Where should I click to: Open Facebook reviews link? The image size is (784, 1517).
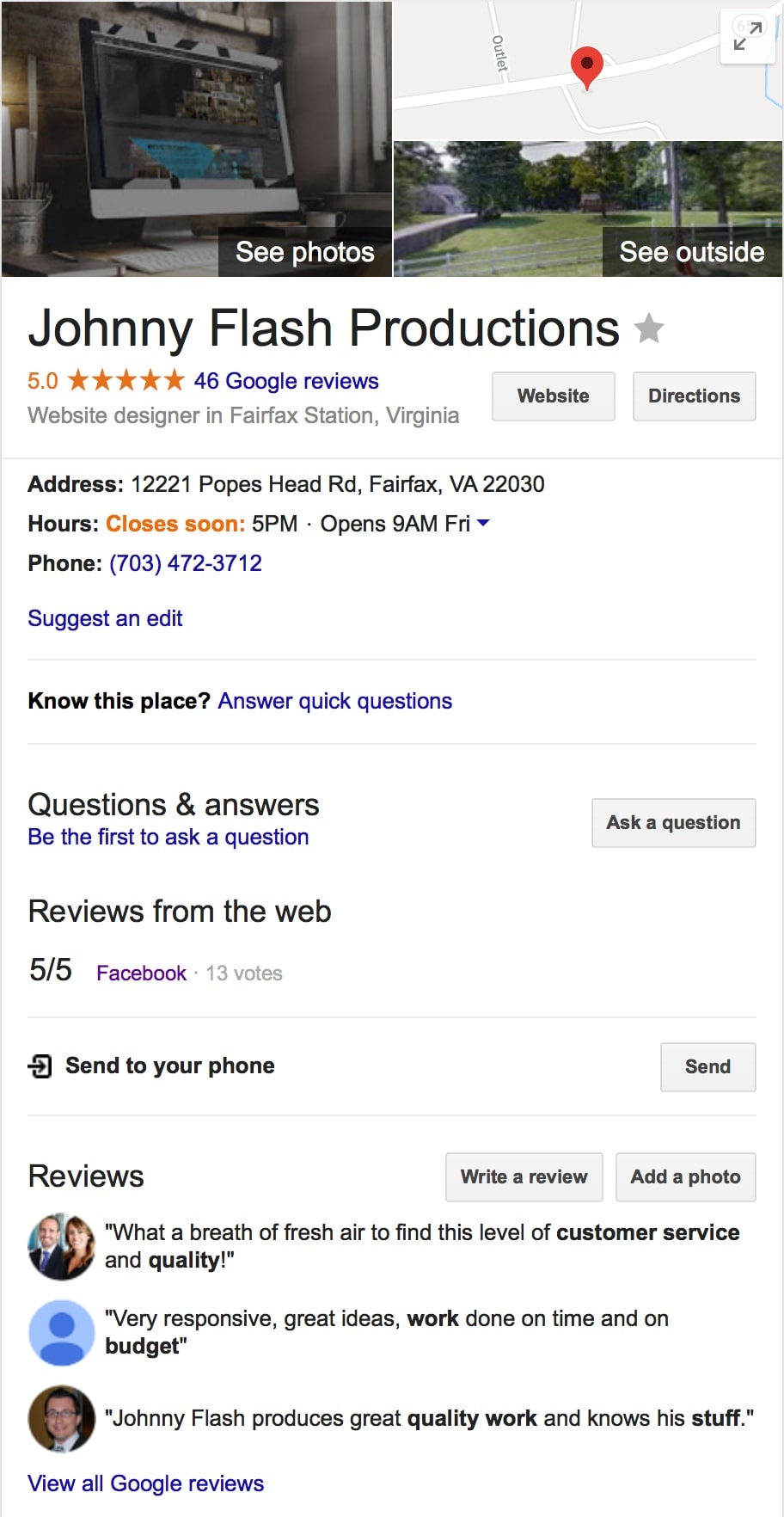(x=141, y=973)
